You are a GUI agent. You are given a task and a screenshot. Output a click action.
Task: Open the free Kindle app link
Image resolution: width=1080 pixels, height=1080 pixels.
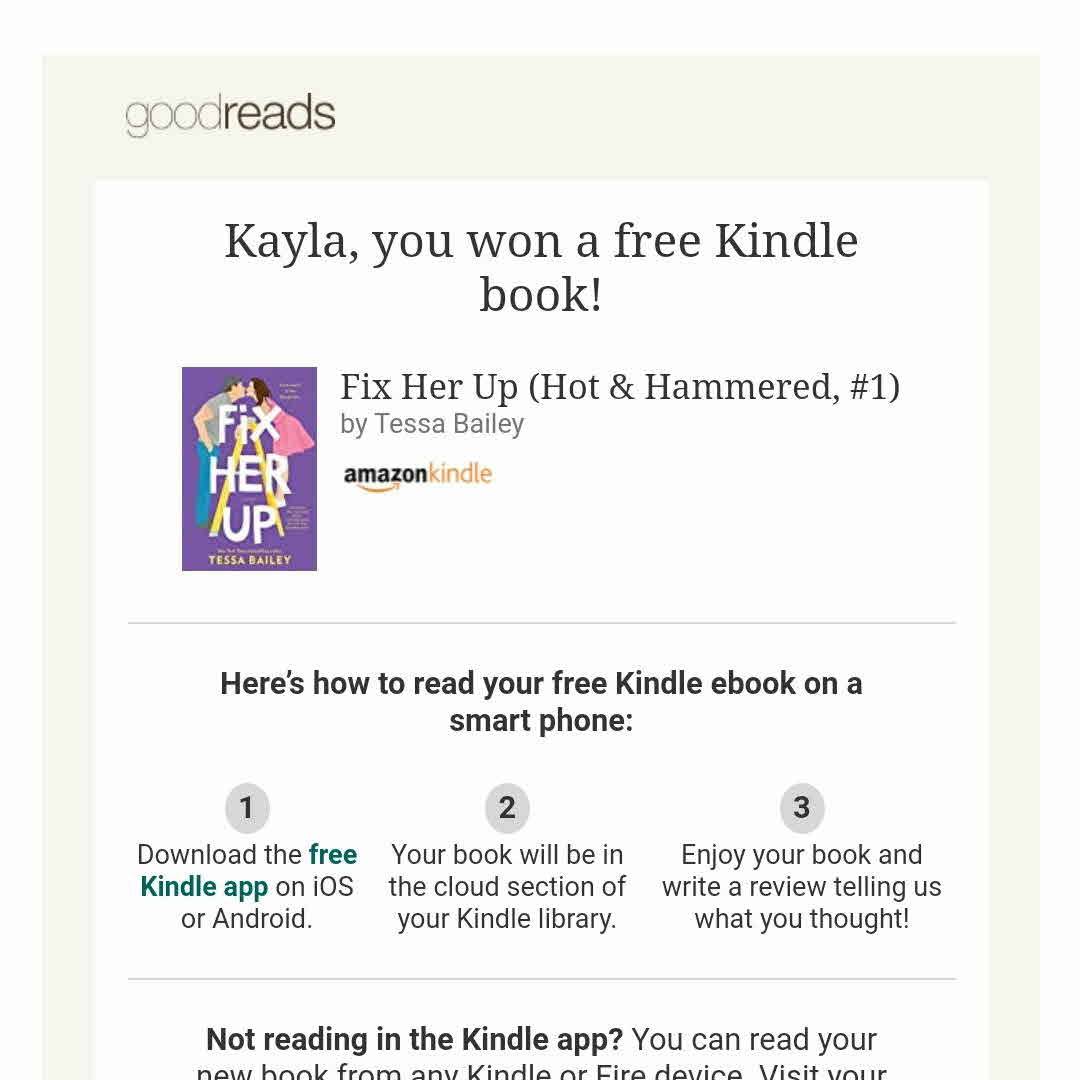[x=205, y=886]
